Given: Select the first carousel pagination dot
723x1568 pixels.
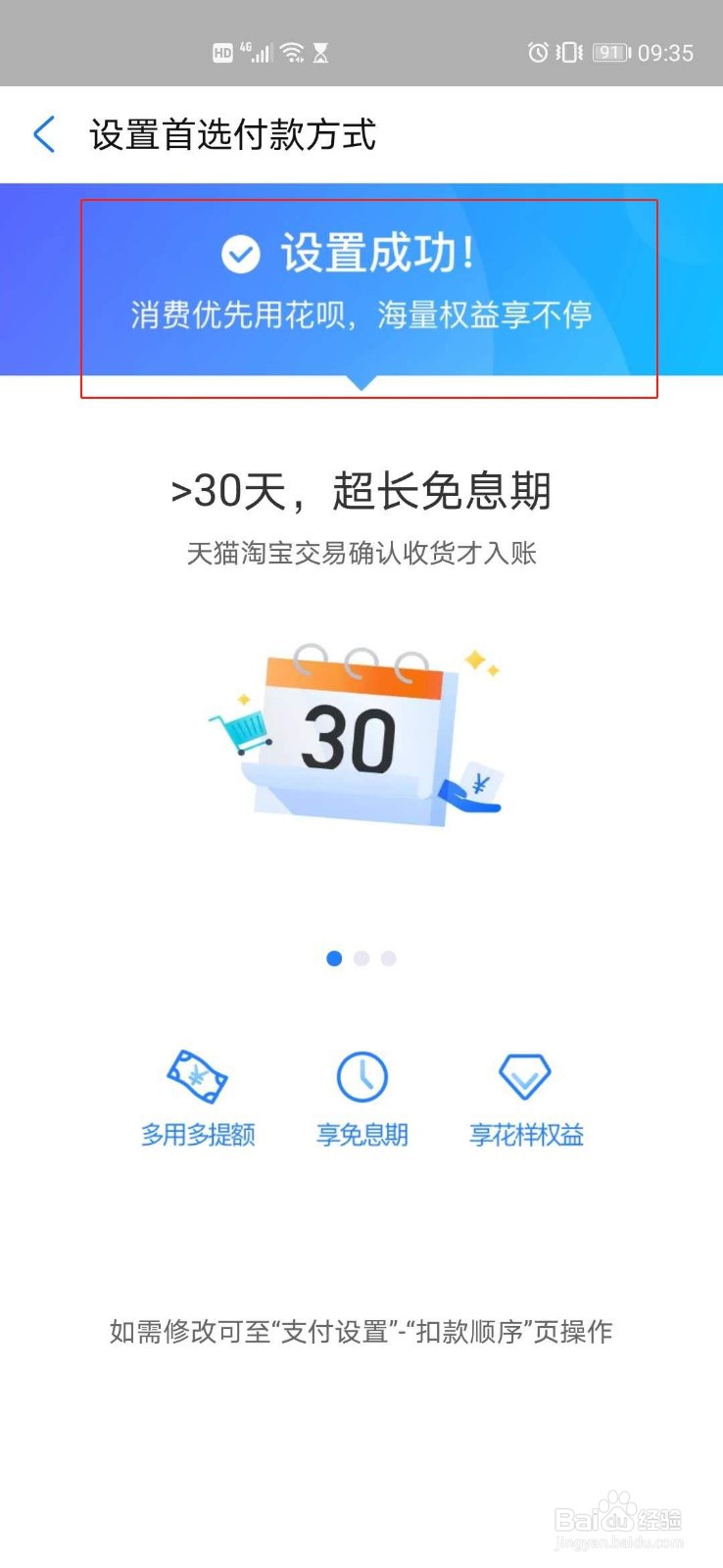Looking at the screenshot, I should pyautogui.click(x=333, y=958).
